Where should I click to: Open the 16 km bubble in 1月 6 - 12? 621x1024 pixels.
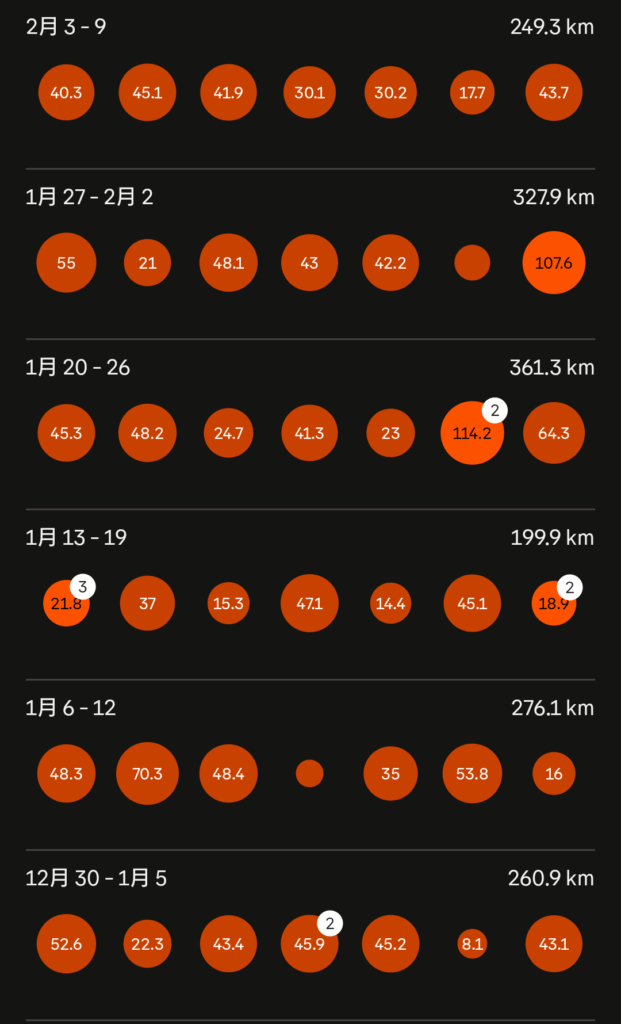click(x=554, y=773)
